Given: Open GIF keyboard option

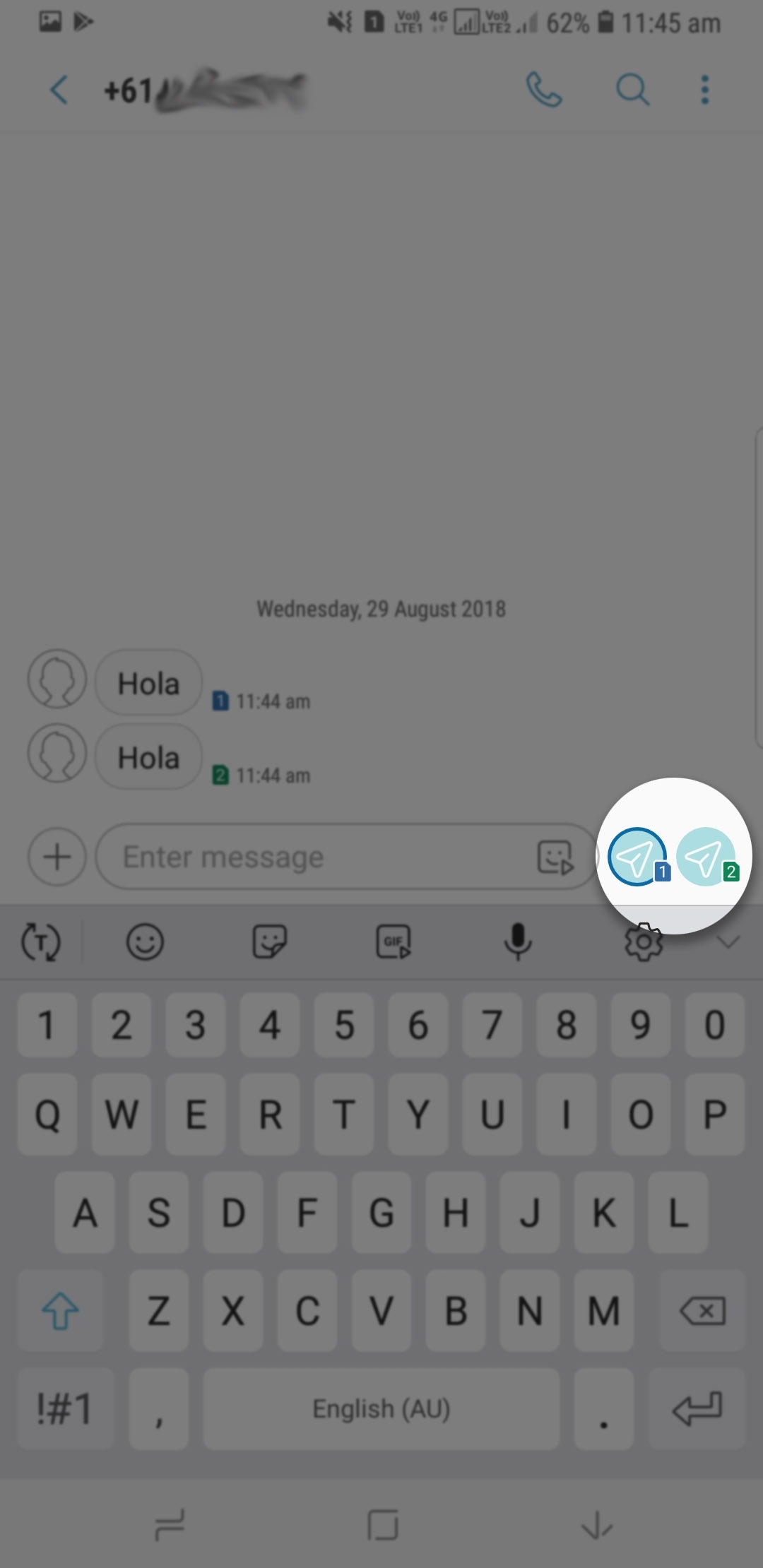Looking at the screenshot, I should point(394,942).
